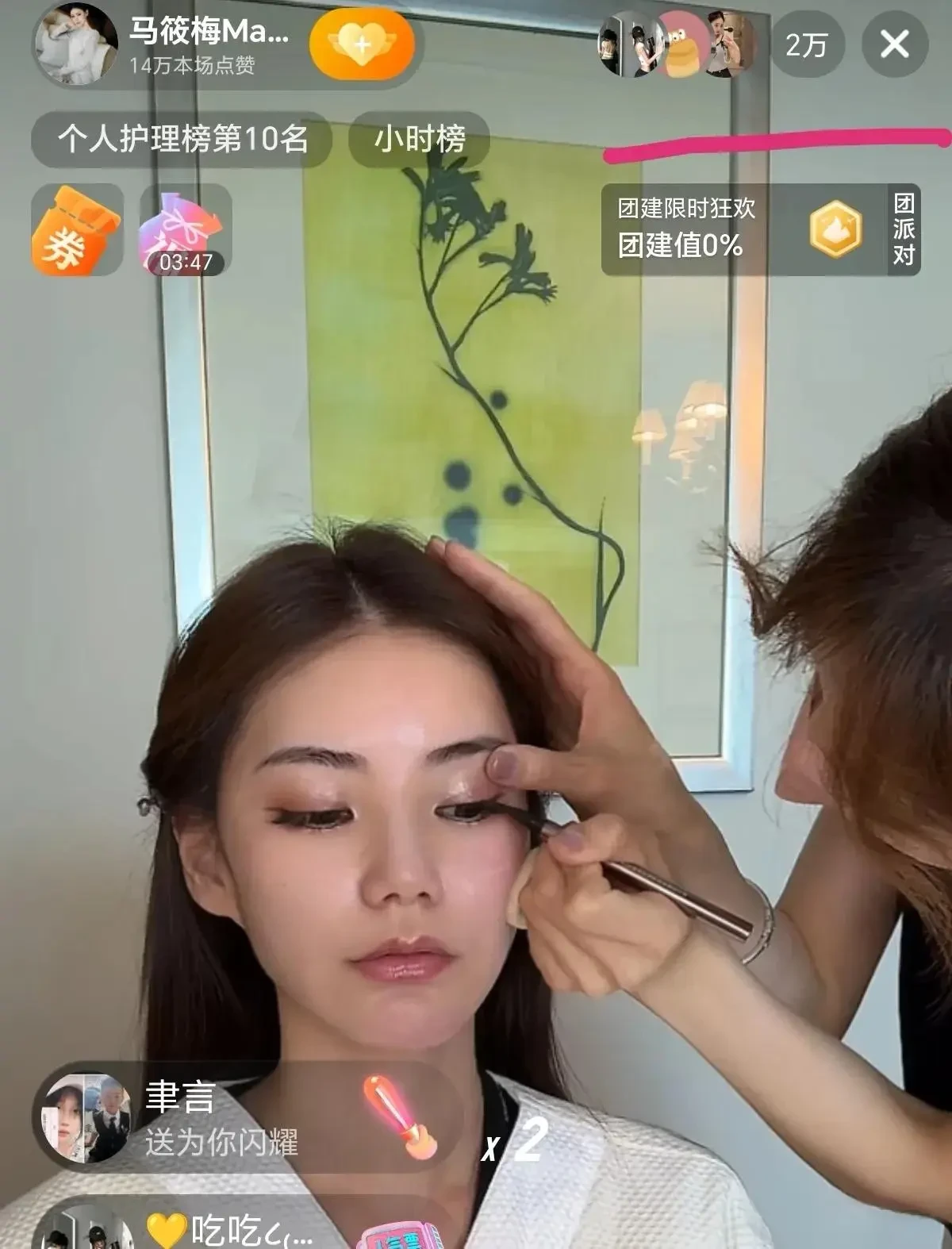Open 个人护理榜第10名 ranking
This screenshot has height=1249, width=952.
pyautogui.click(x=182, y=140)
